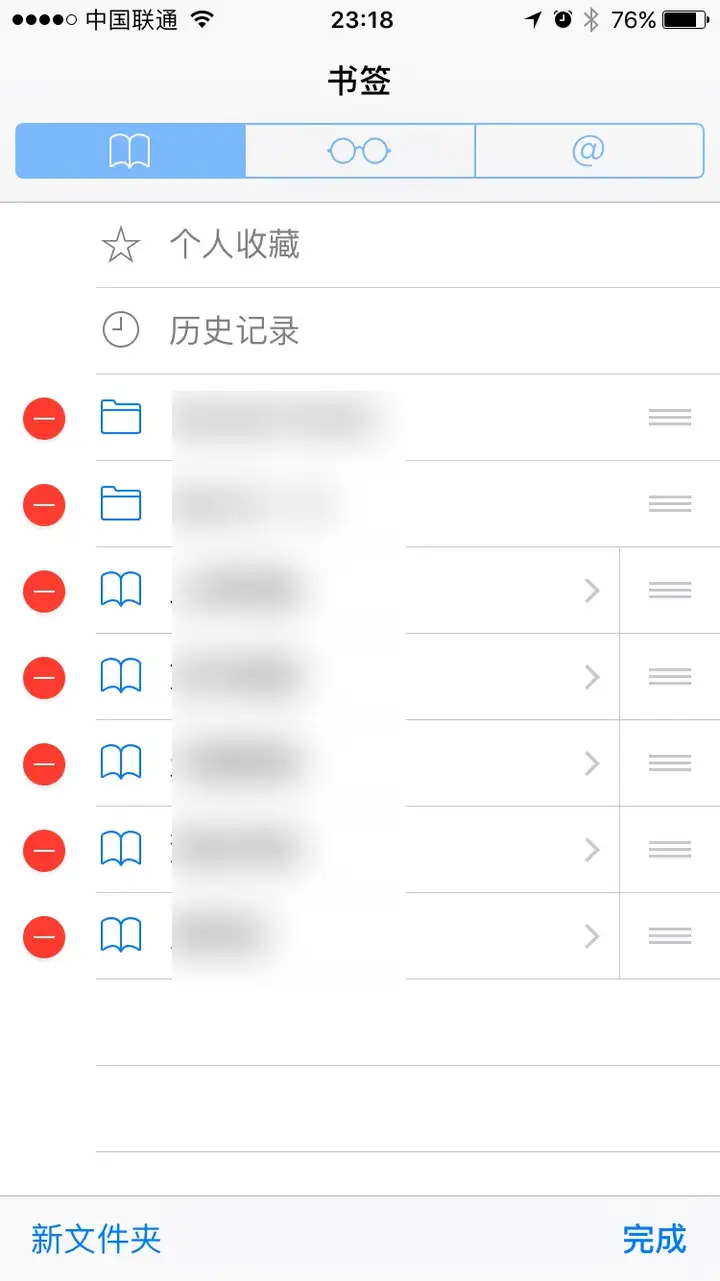720x1281 pixels.
Task: Tap the red delete icon on the bottommost bookmark row
Action: pyautogui.click(x=44, y=936)
